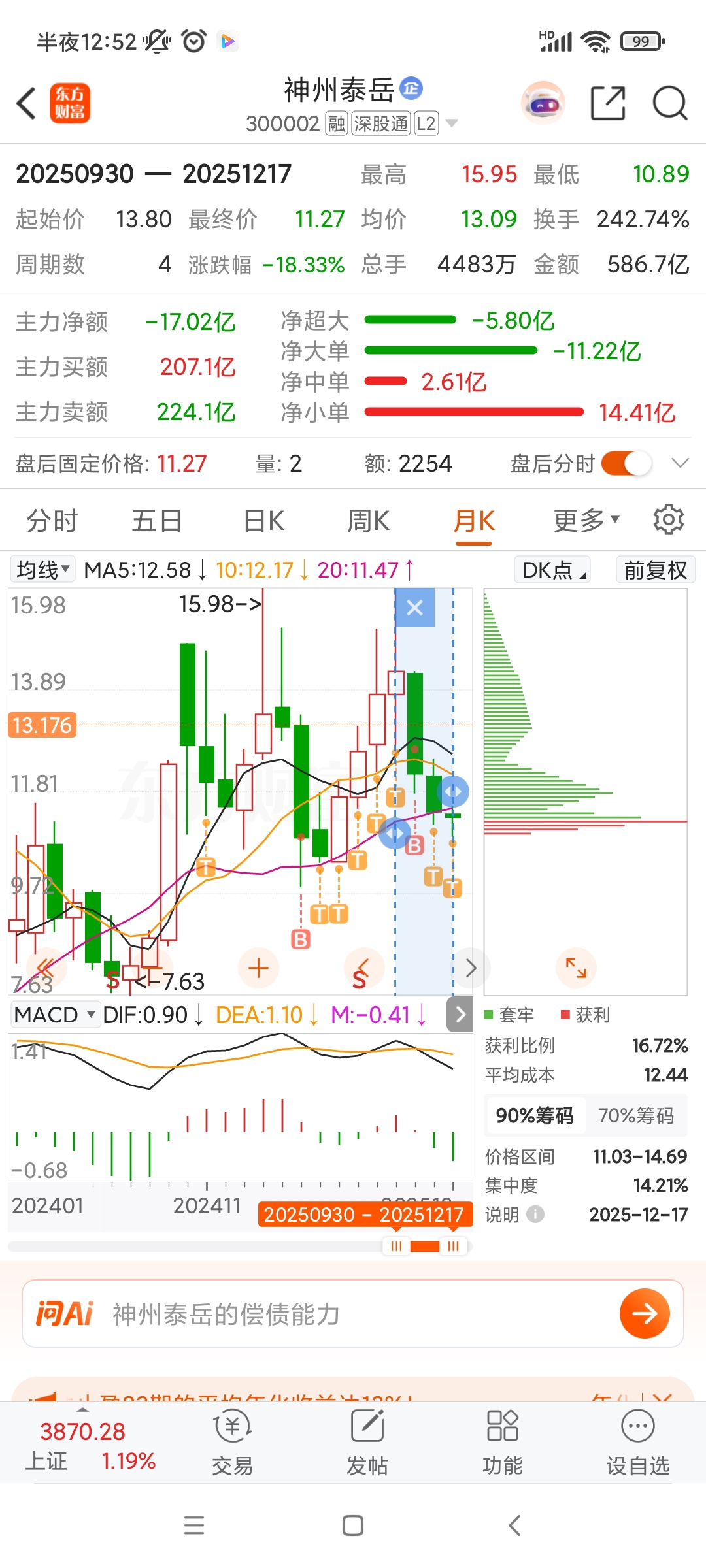The width and height of the screenshot is (706, 1568).
Task: Switch to 70%筹码 view
Action: [635, 1115]
